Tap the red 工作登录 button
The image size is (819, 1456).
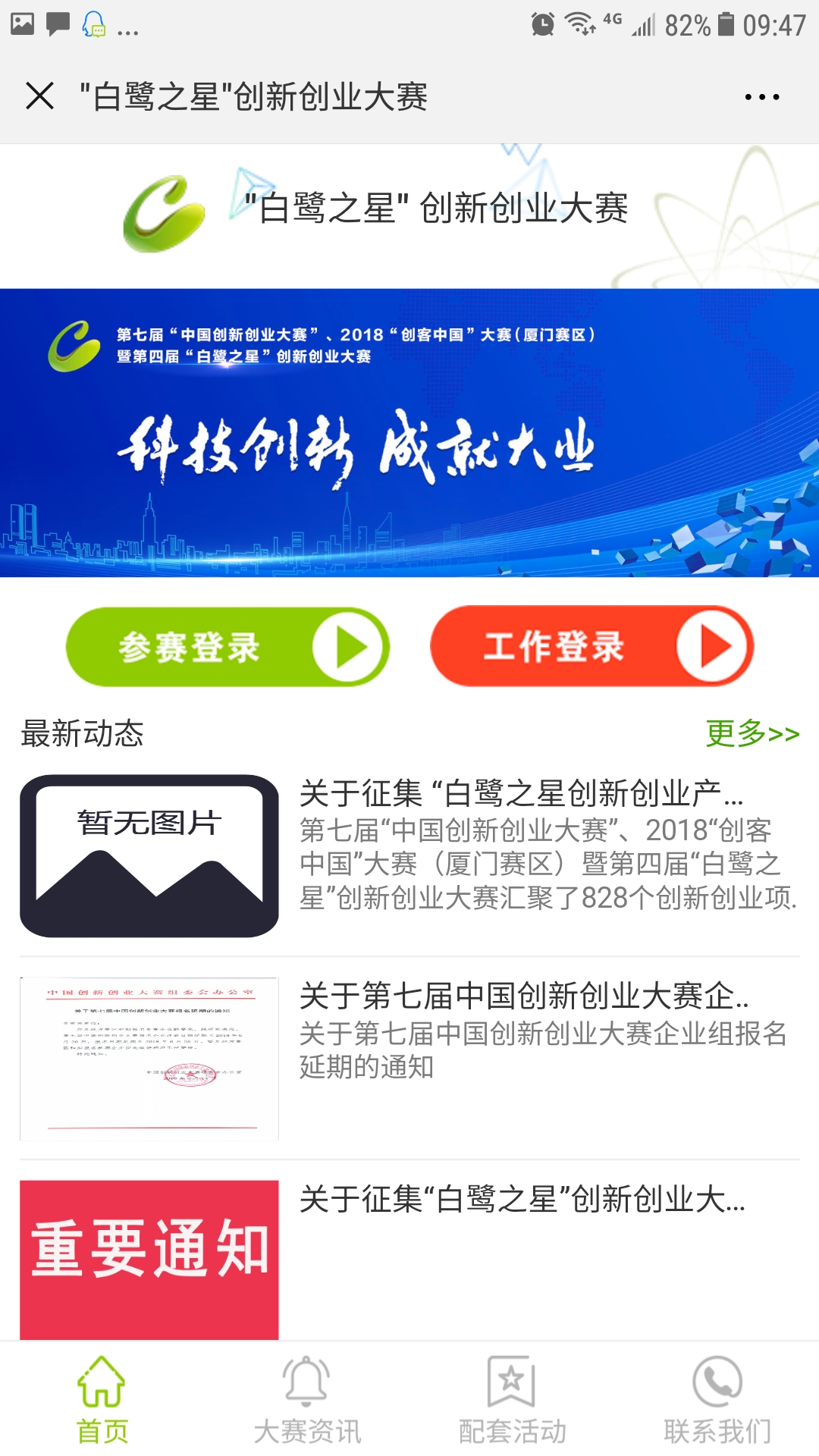(591, 647)
